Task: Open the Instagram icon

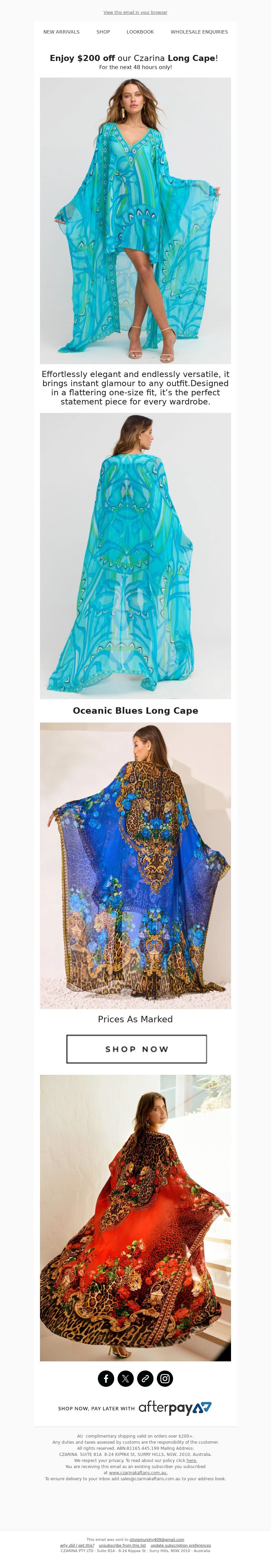Action: [x=165, y=1378]
